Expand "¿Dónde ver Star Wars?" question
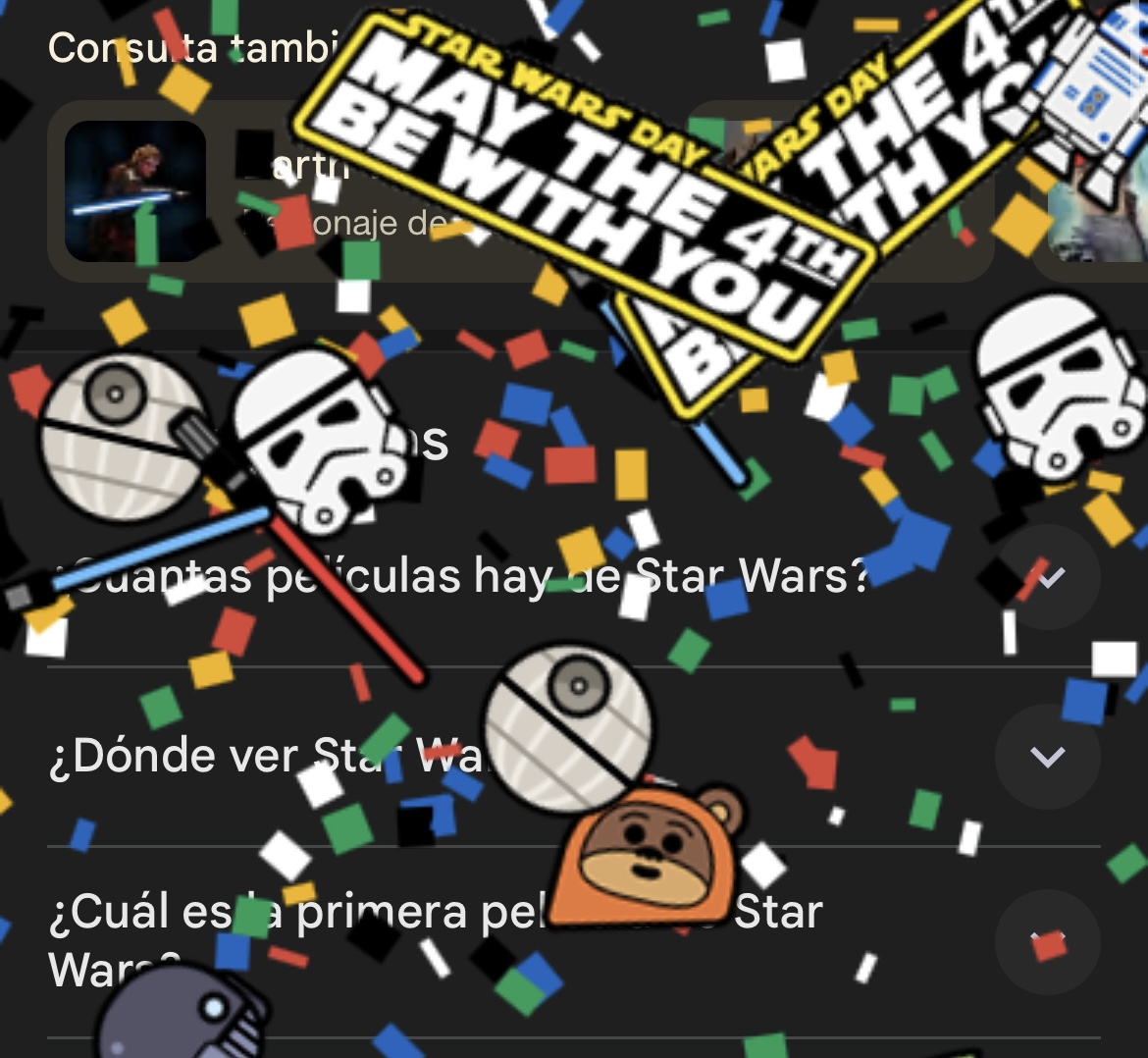1148x1058 pixels. pyautogui.click(x=1048, y=757)
